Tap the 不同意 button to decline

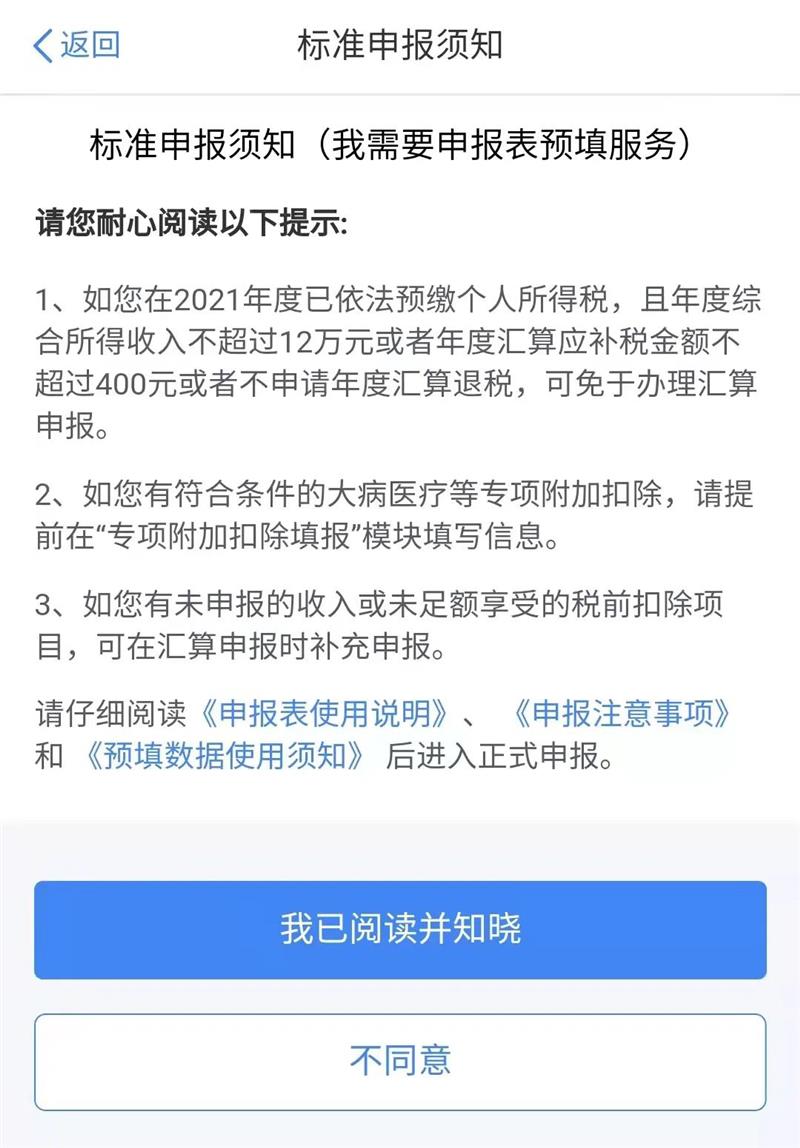[400, 1062]
